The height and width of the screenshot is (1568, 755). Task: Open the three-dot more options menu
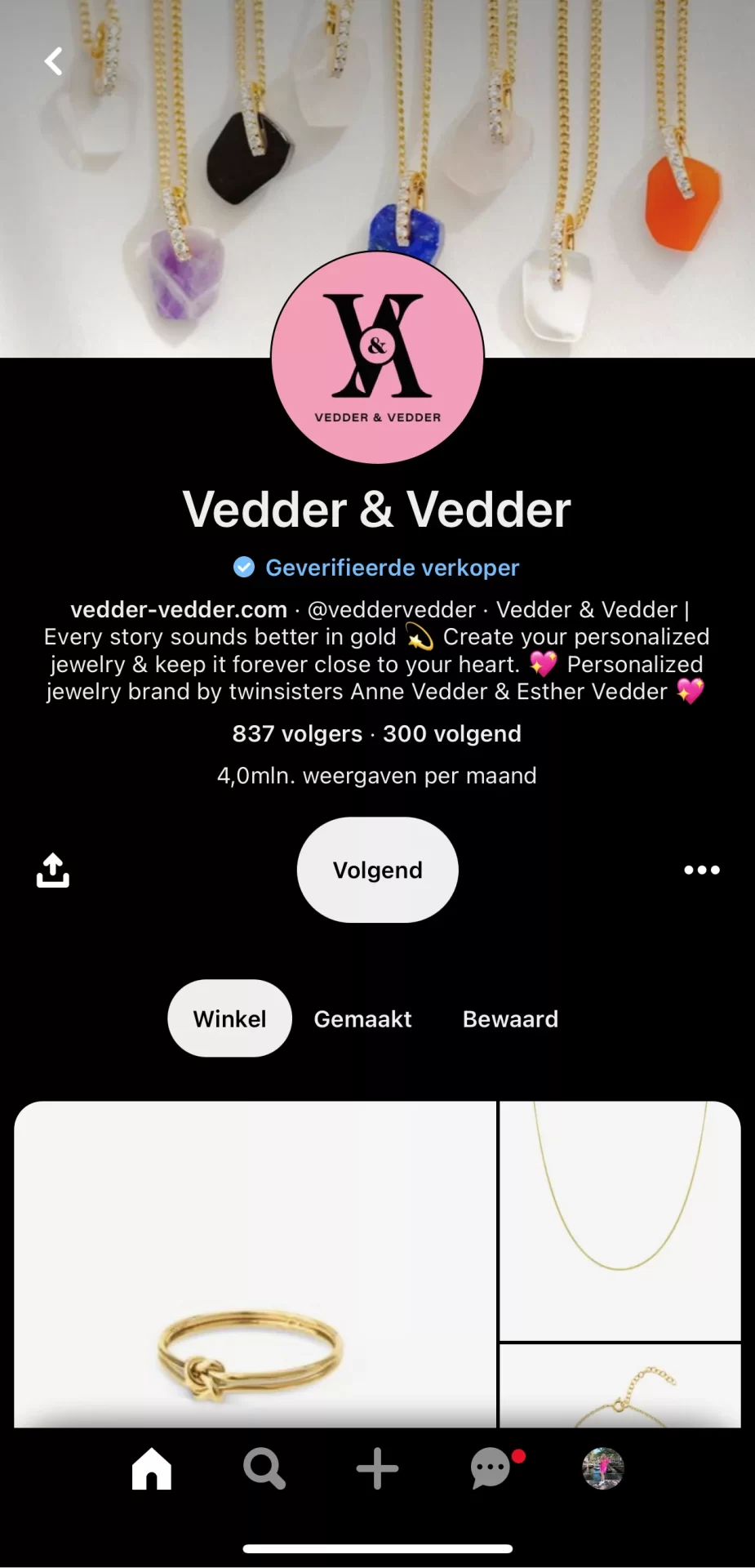pyautogui.click(x=701, y=871)
